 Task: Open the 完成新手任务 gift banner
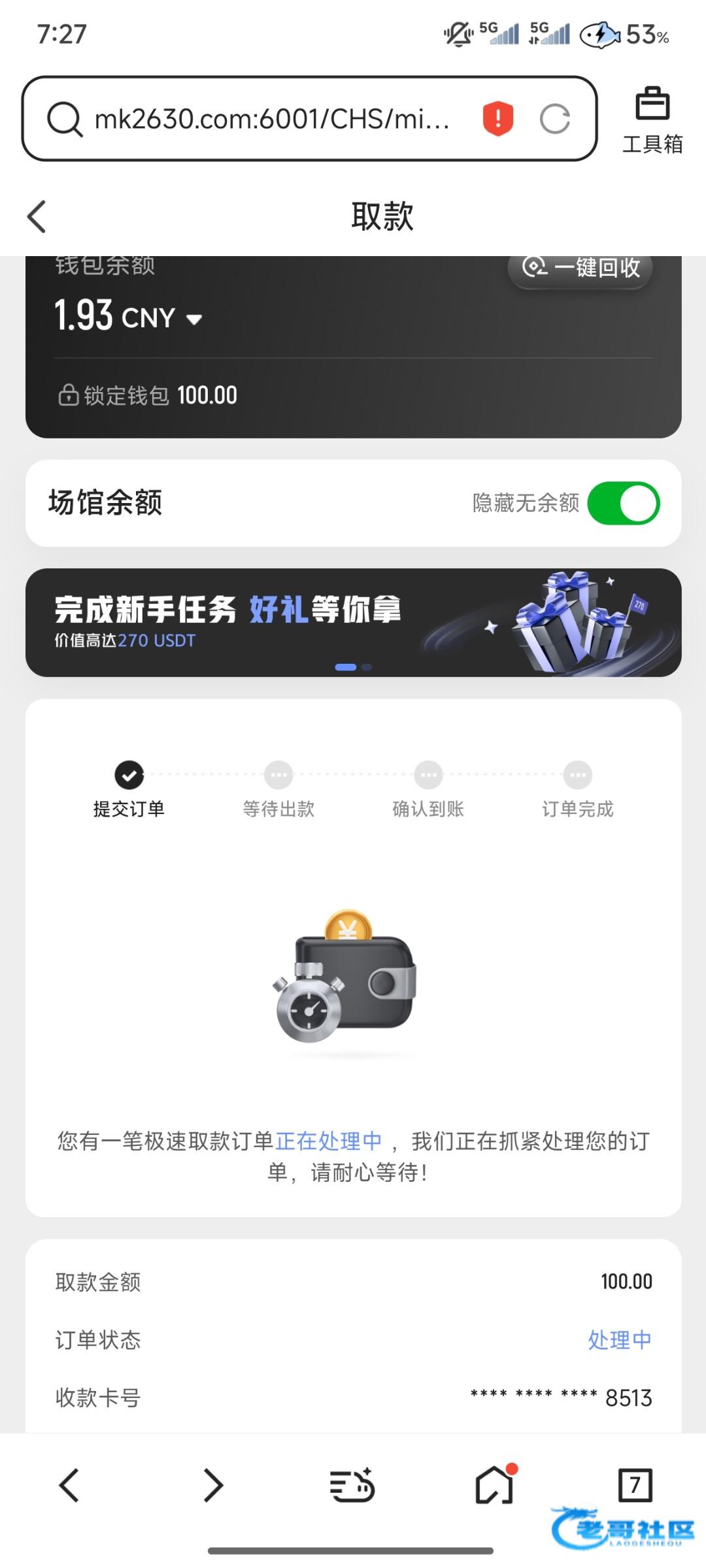(353, 622)
